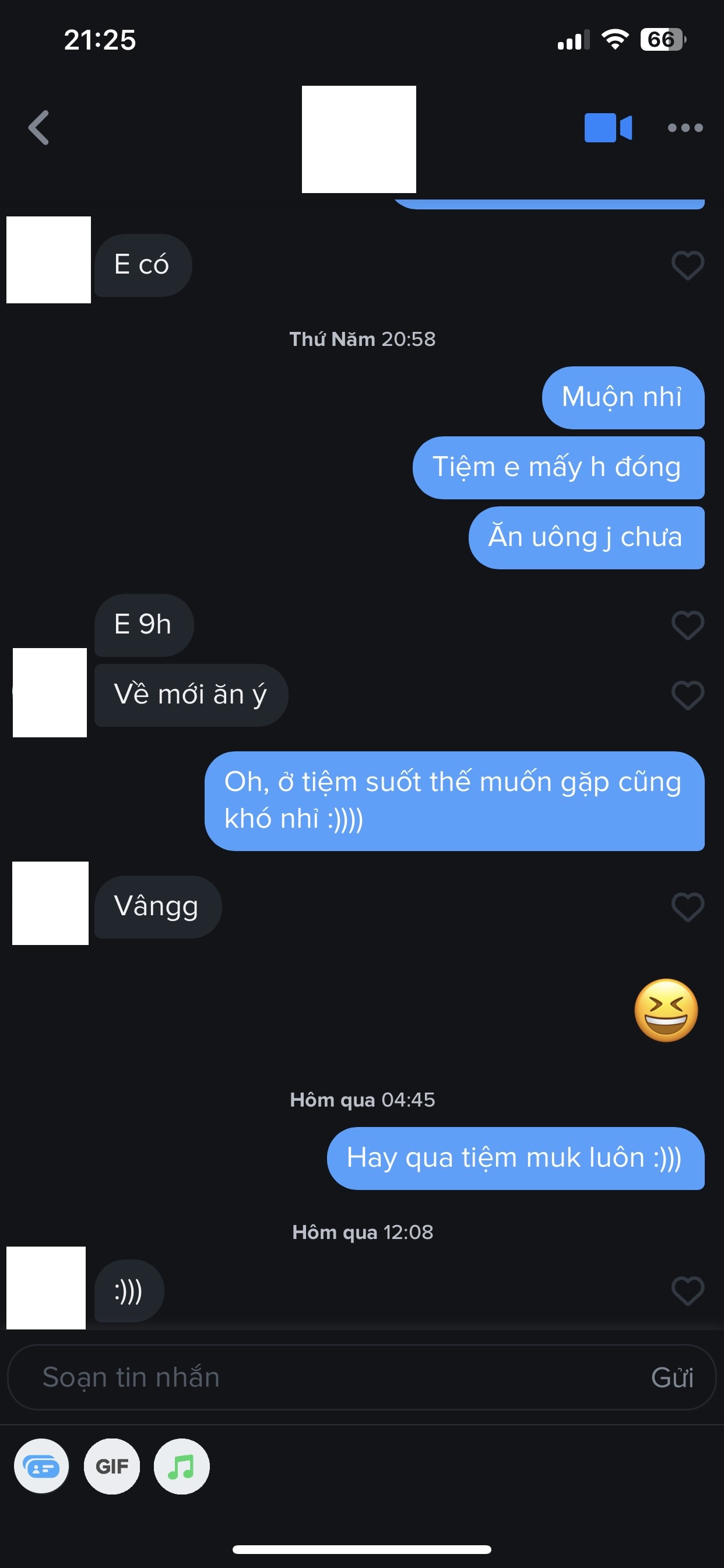724x1568 pixels.
Task: Open the GIF picker
Action: (112, 1466)
